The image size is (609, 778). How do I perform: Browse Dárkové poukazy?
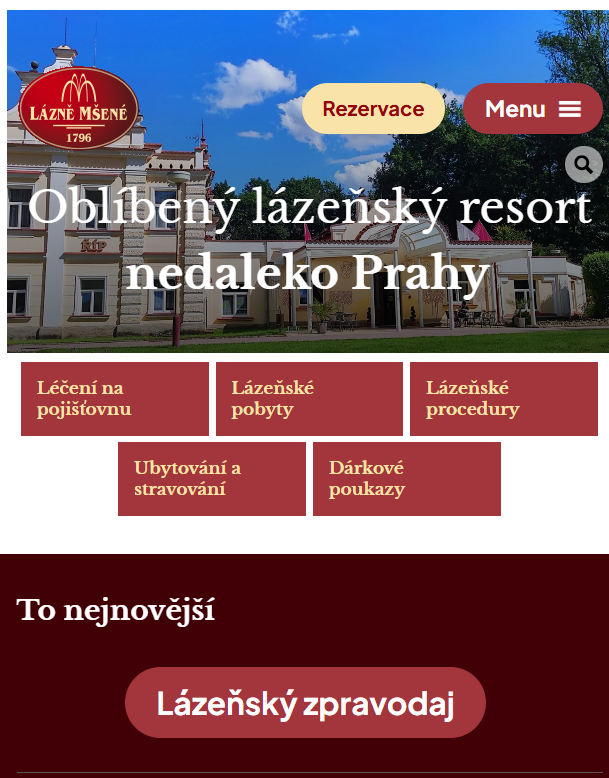click(406, 479)
